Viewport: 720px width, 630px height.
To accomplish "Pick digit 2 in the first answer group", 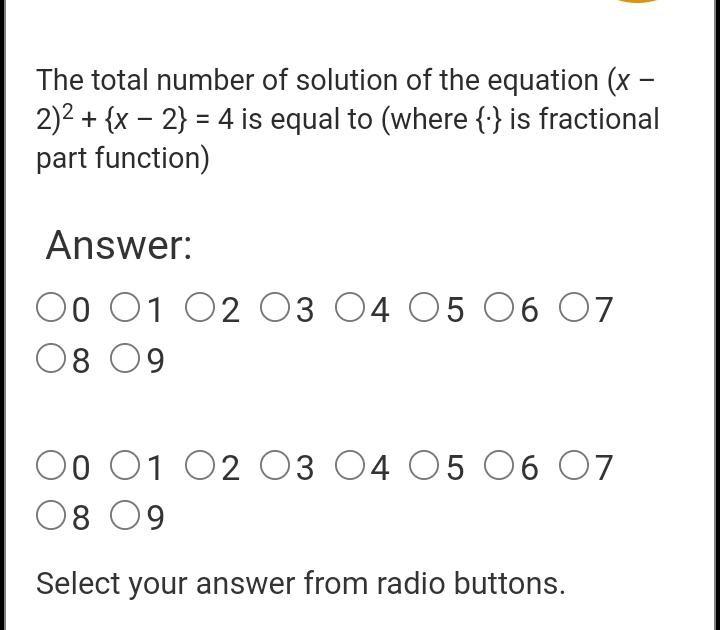I will (200, 308).
